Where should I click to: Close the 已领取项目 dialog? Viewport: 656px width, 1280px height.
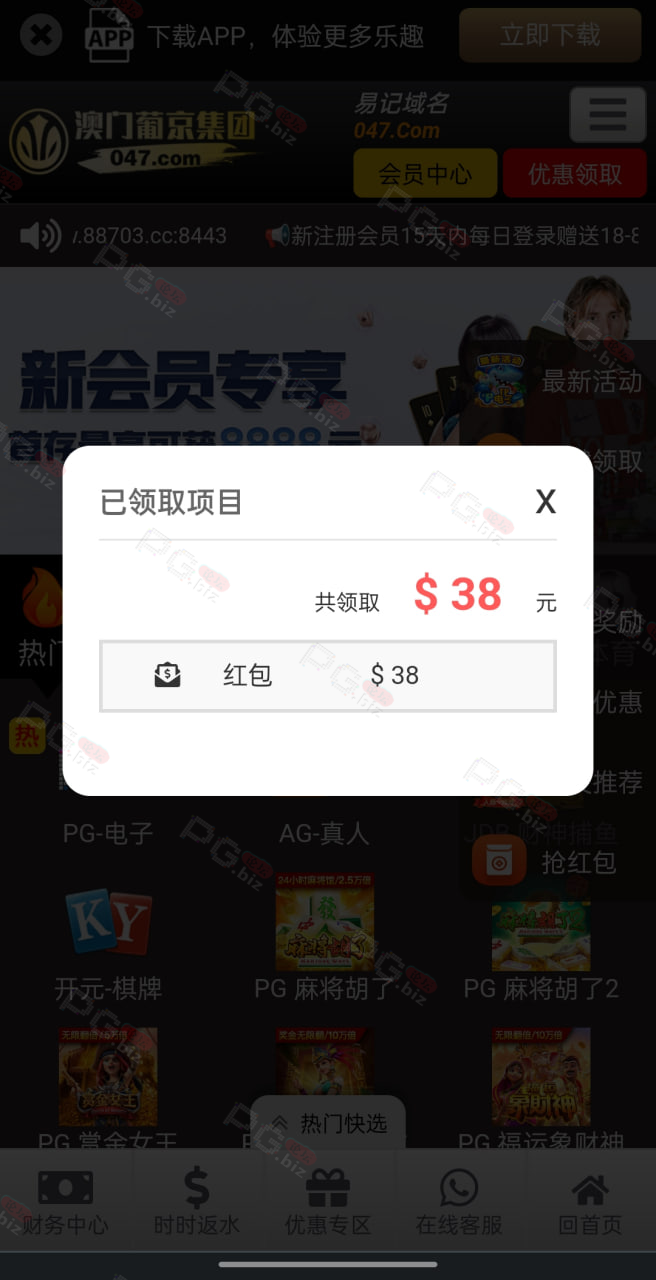coord(545,502)
